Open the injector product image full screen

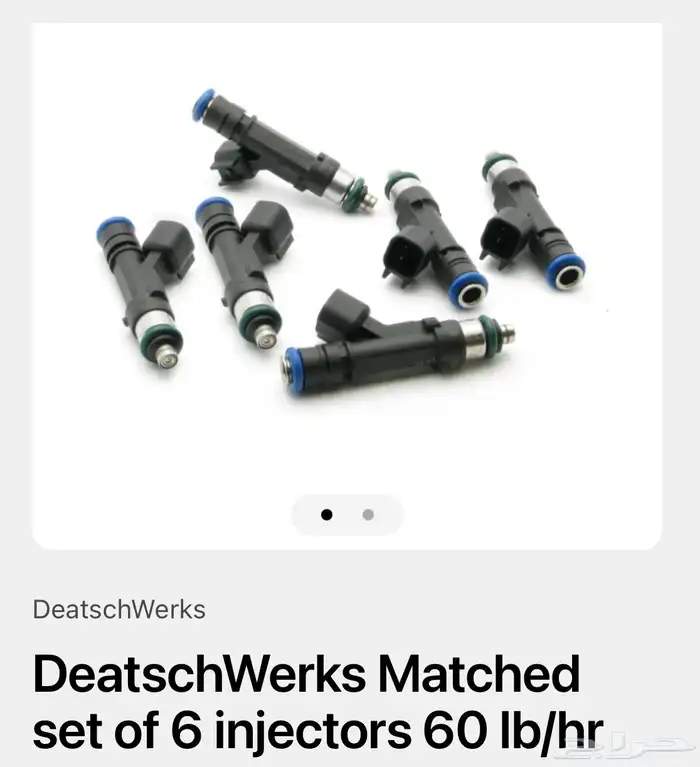pos(347,254)
